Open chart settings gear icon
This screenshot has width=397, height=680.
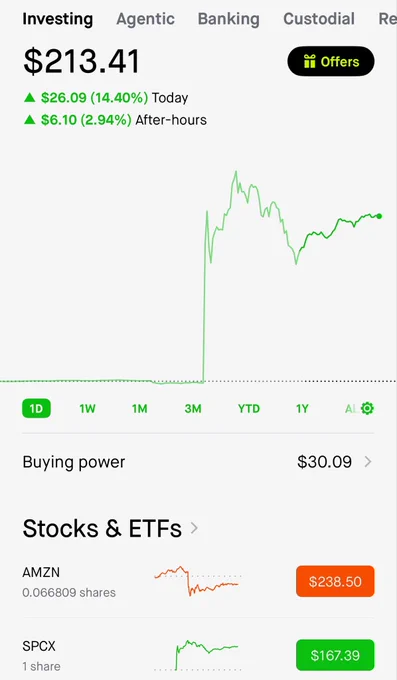click(x=367, y=408)
